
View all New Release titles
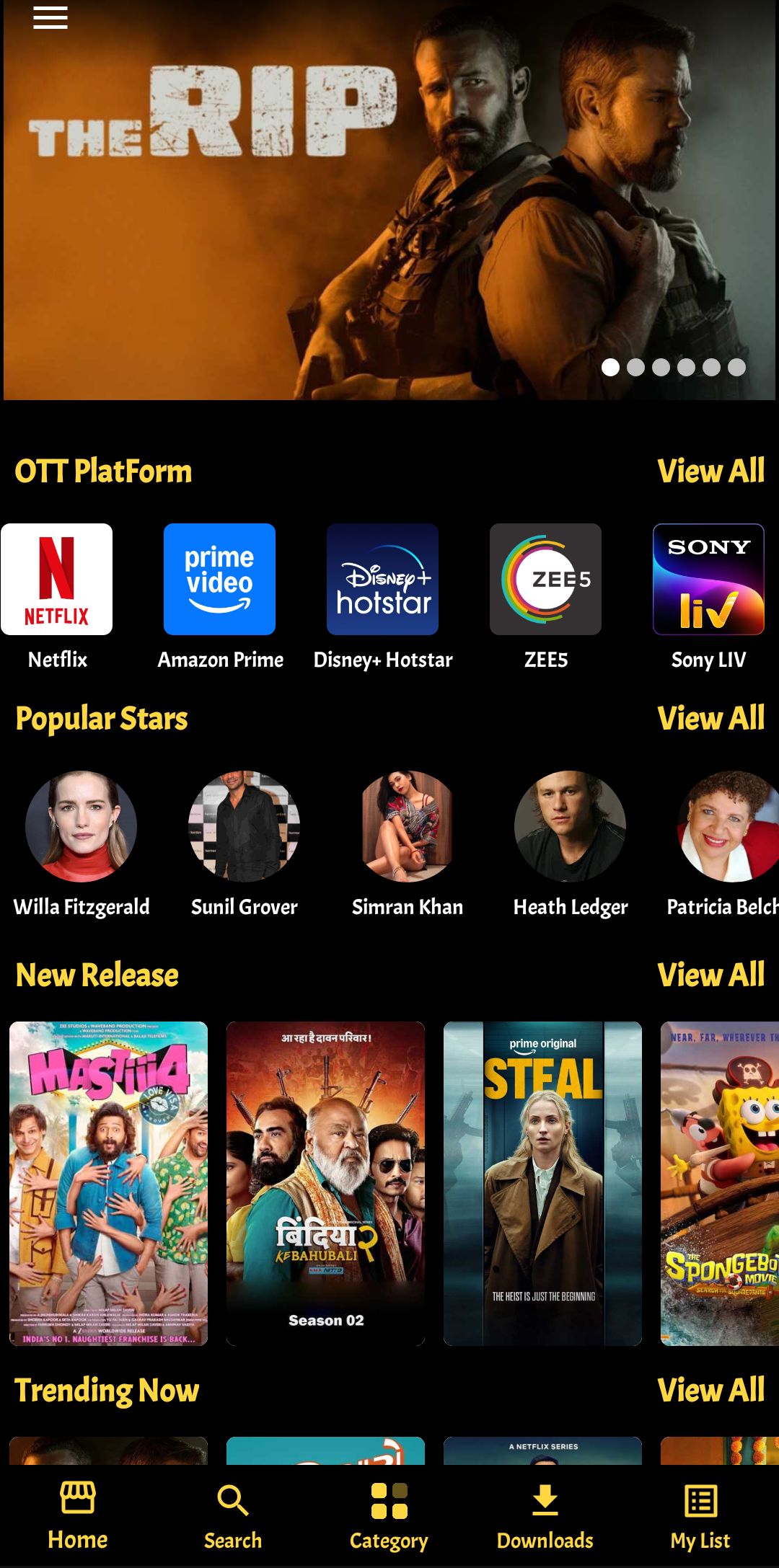710,975
